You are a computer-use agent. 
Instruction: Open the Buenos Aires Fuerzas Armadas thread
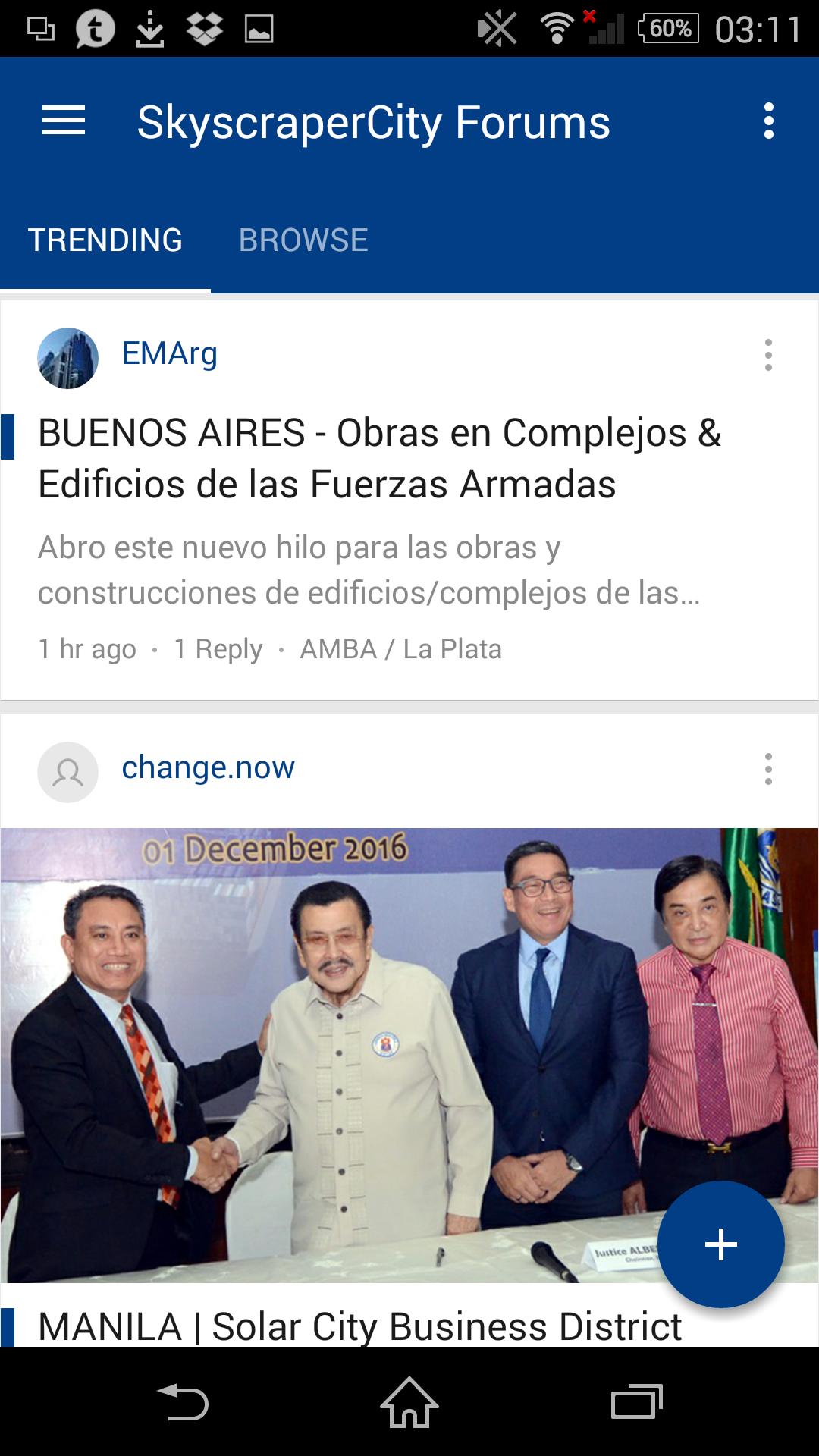(379, 458)
